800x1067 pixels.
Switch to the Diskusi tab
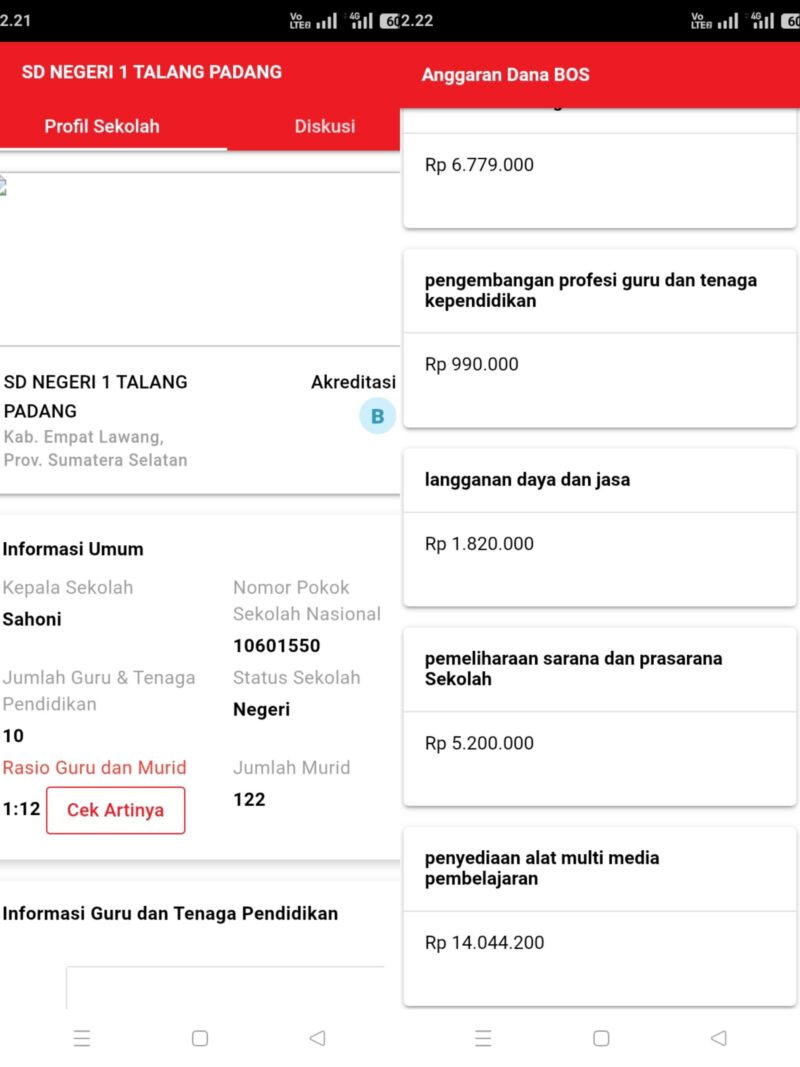(x=324, y=127)
